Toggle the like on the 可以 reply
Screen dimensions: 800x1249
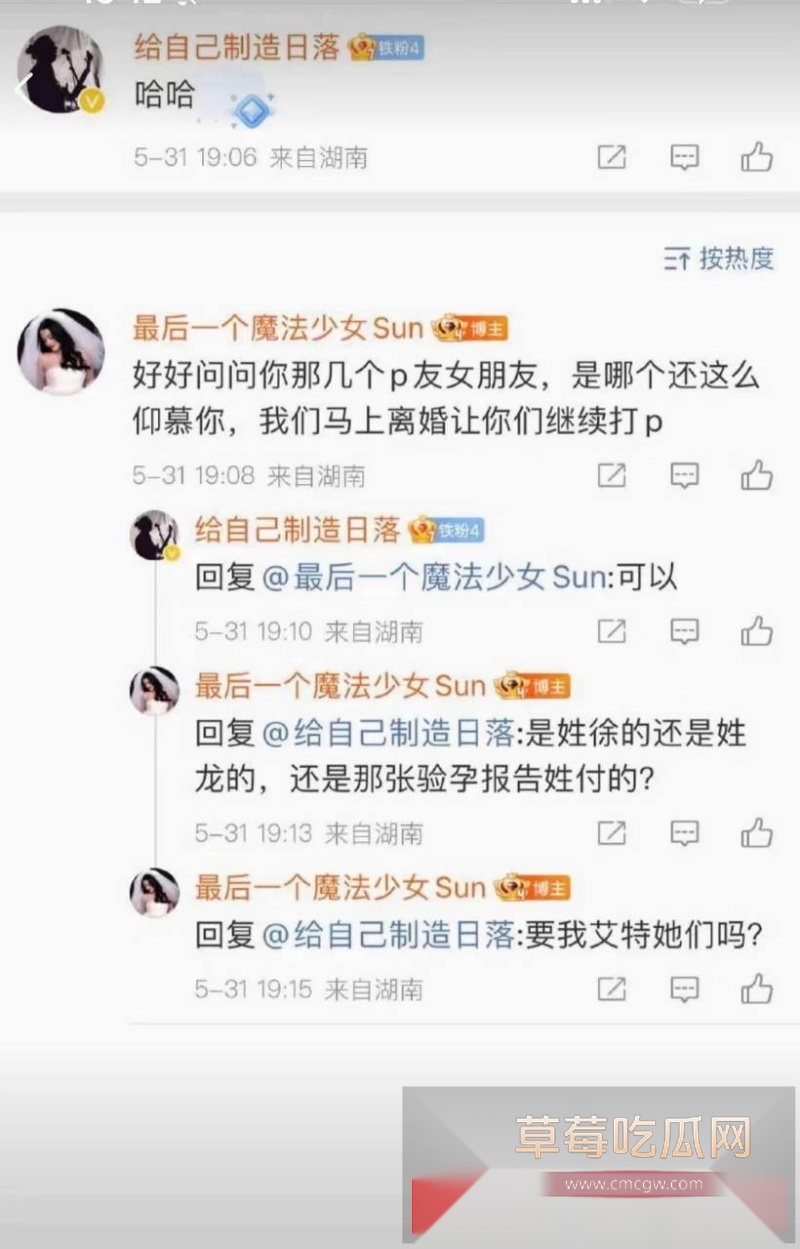[757, 632]
